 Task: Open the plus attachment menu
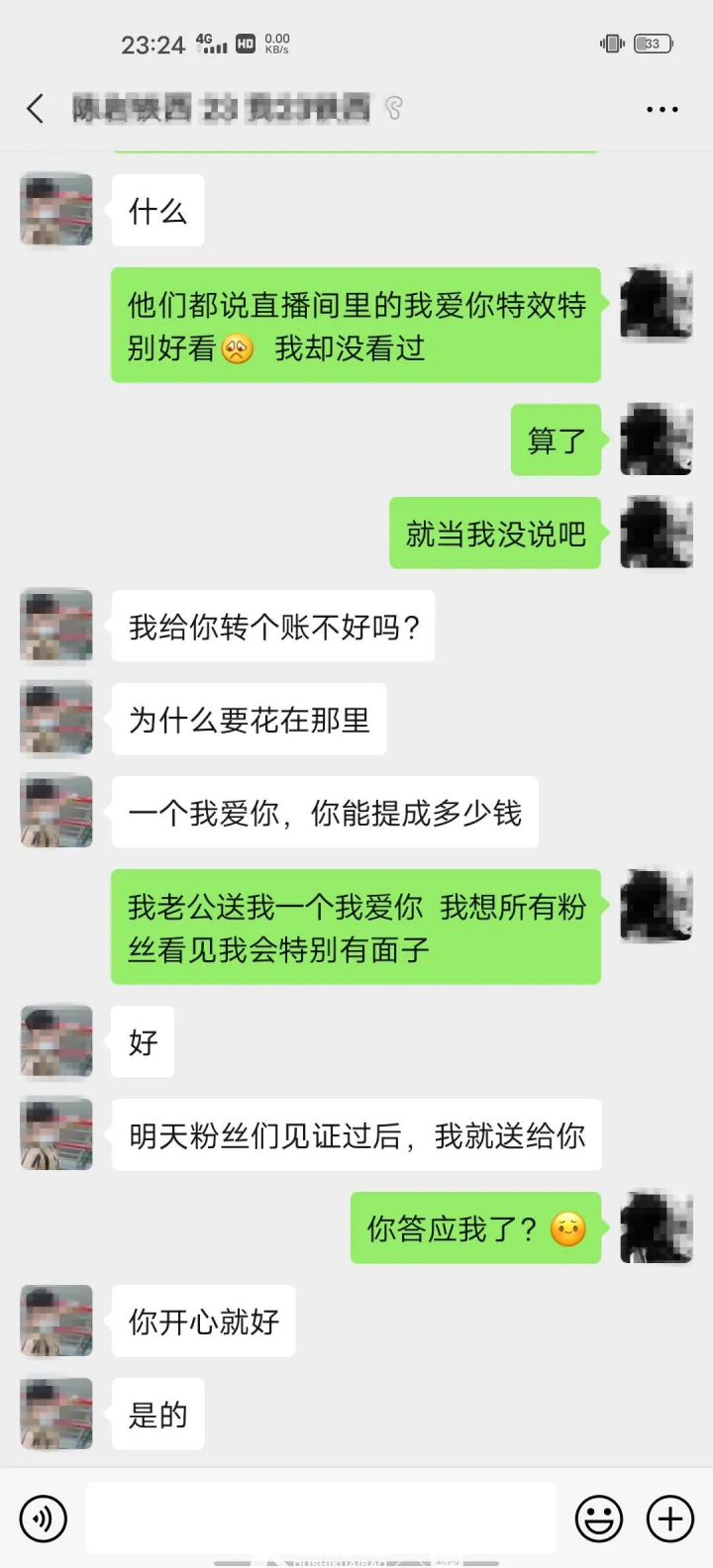pyautogui.click(x=670, y=1519)
